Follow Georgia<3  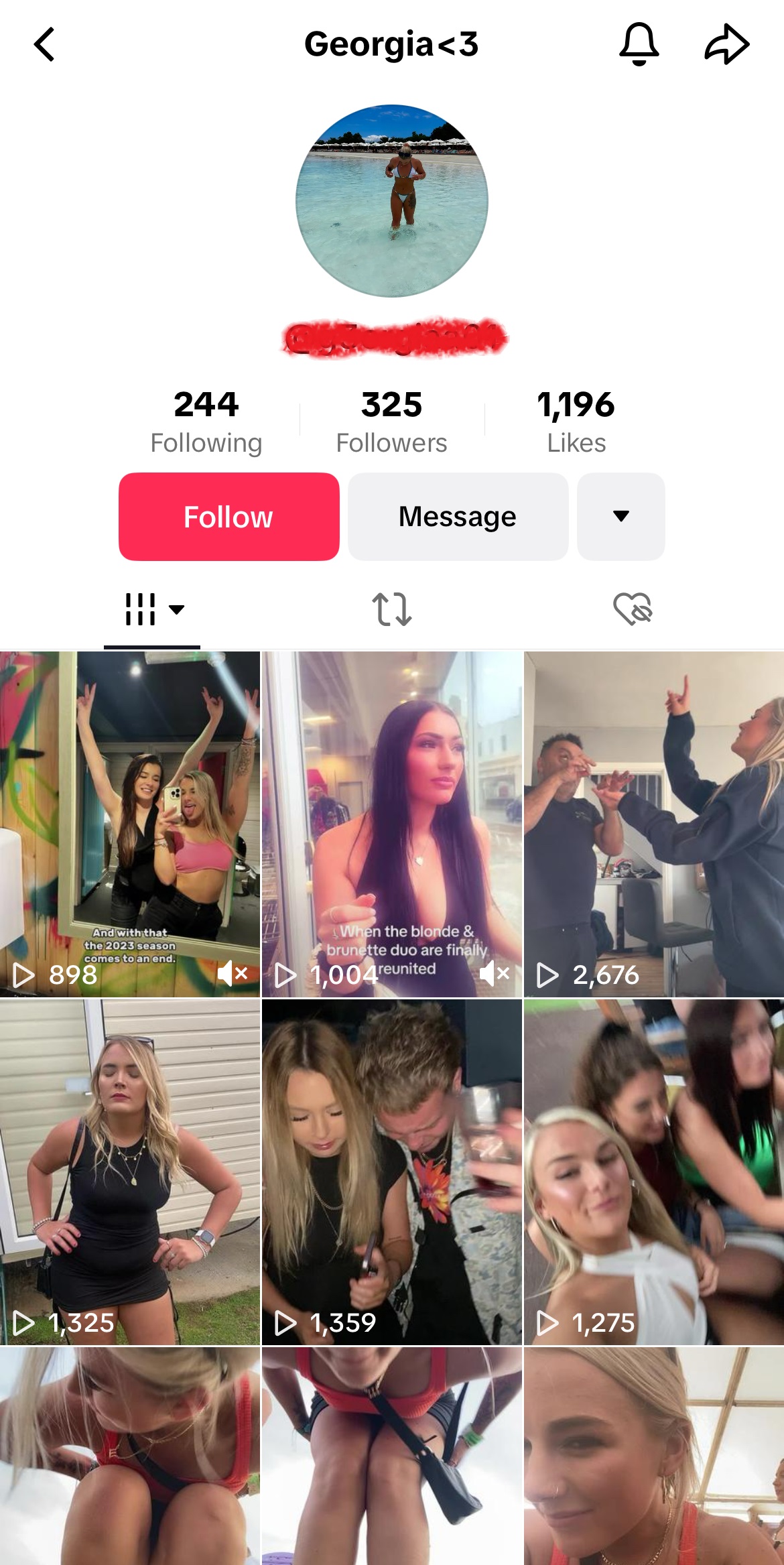pyautogui.click(x=229, y=517)
